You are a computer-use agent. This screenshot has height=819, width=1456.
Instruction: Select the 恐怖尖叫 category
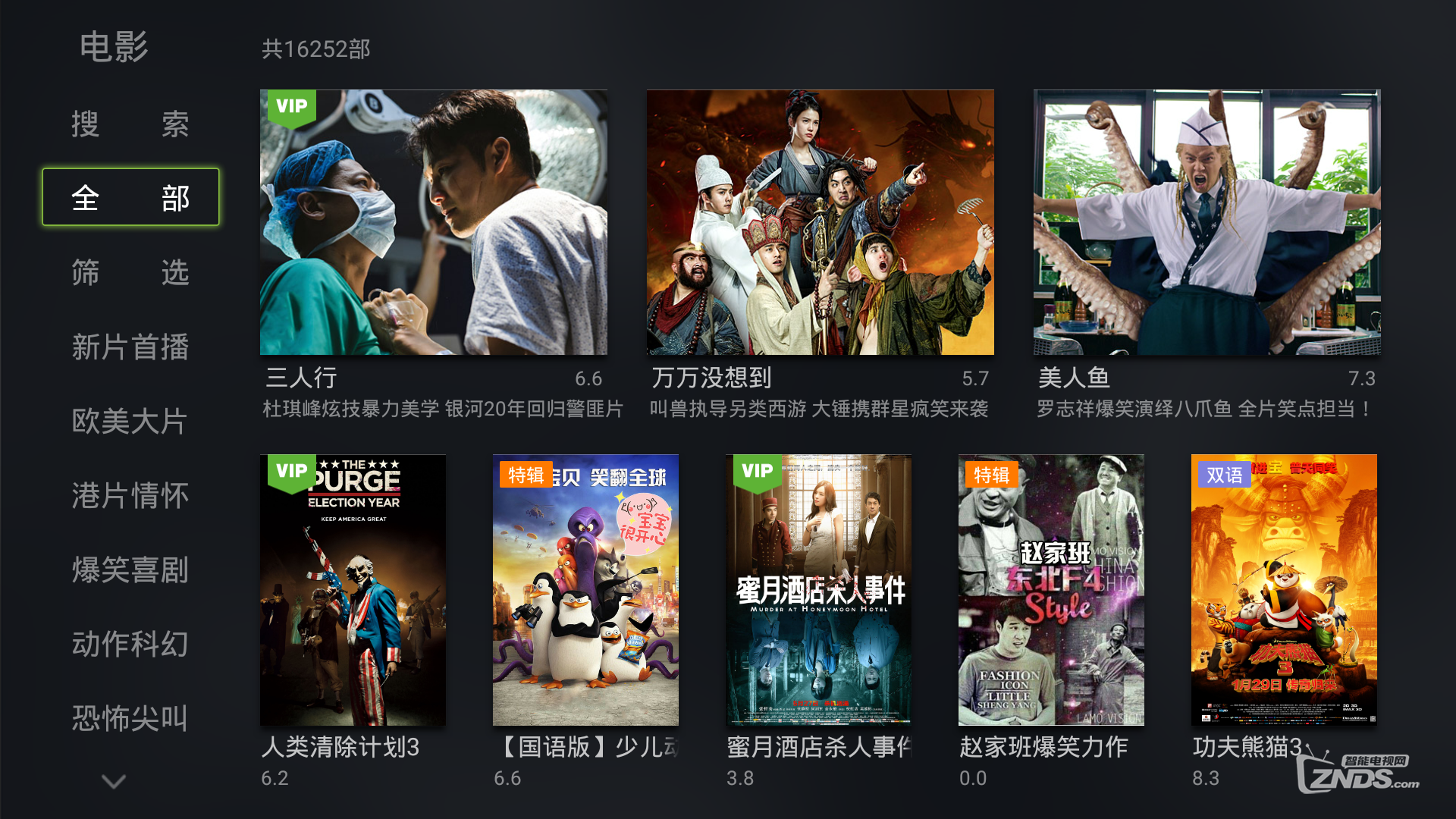(130, 717)
